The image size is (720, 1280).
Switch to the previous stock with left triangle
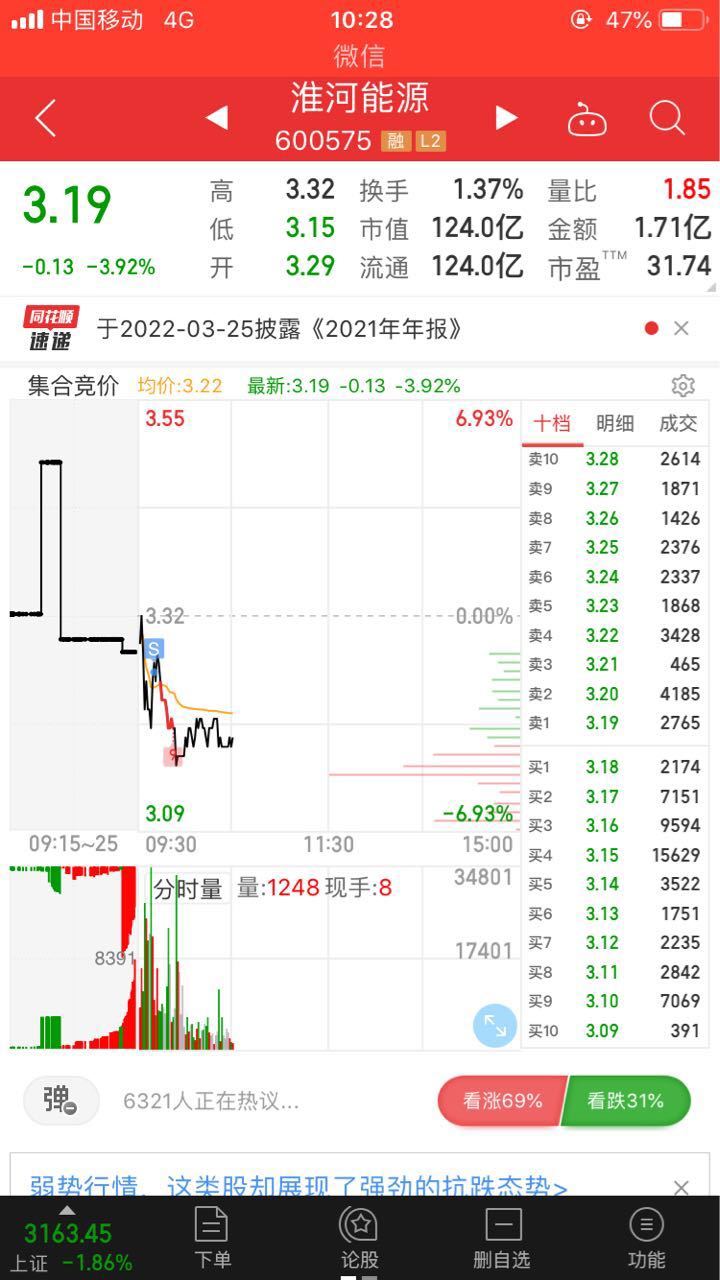click(x=217, y=119)
